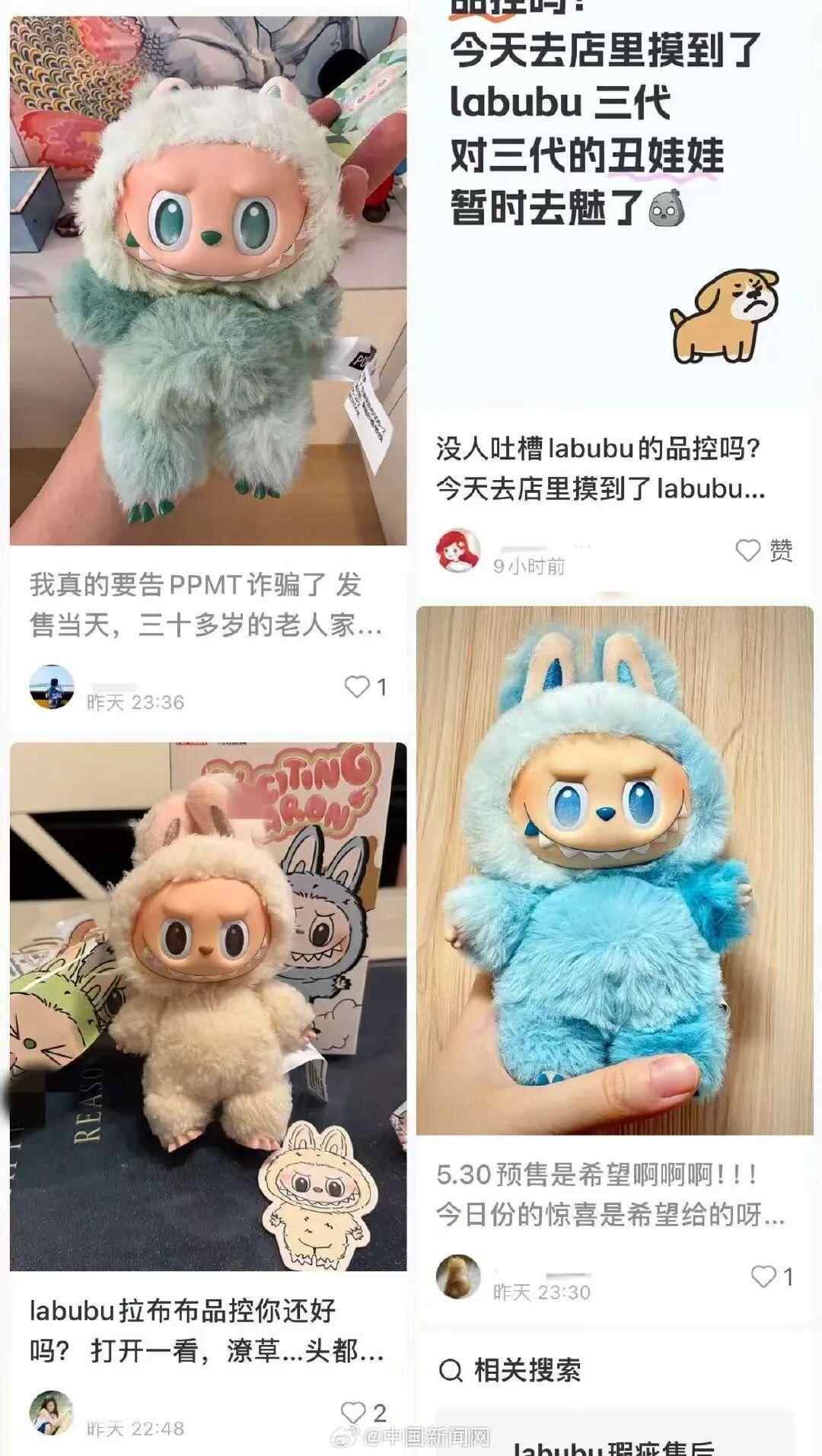View the author avatar of the PPMT fraud post

[52, 687]
